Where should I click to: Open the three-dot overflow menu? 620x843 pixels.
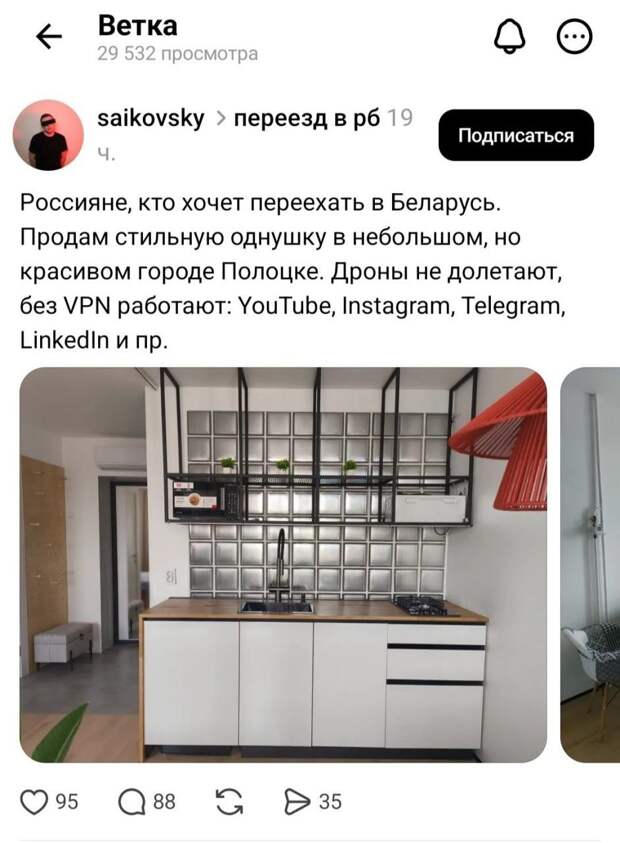[574, 38]
